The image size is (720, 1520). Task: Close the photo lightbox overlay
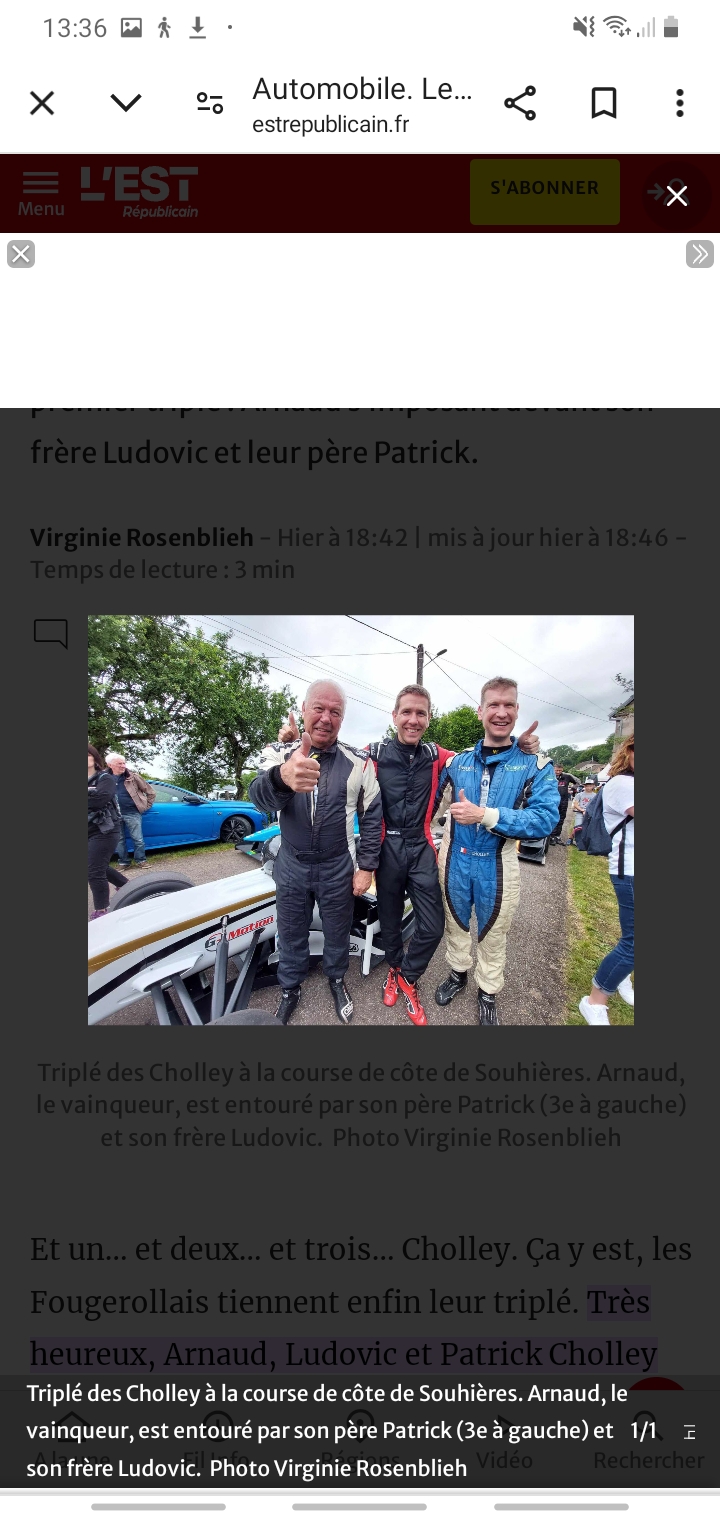pos(677,196)
